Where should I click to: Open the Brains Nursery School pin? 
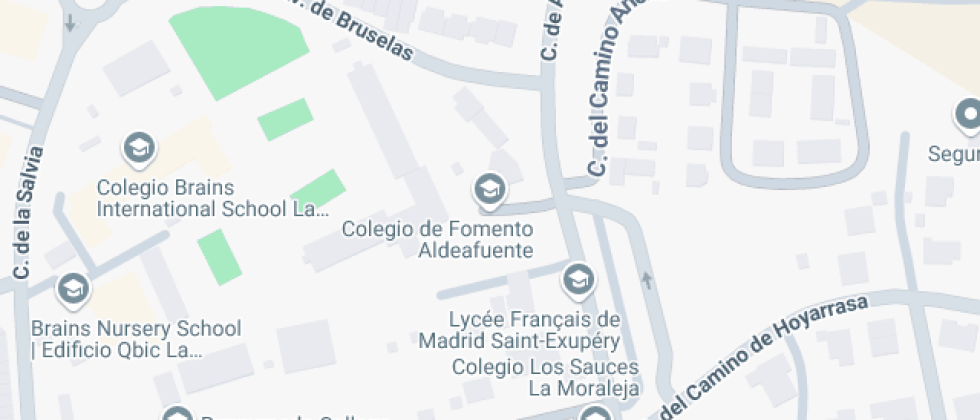(72, 290)
